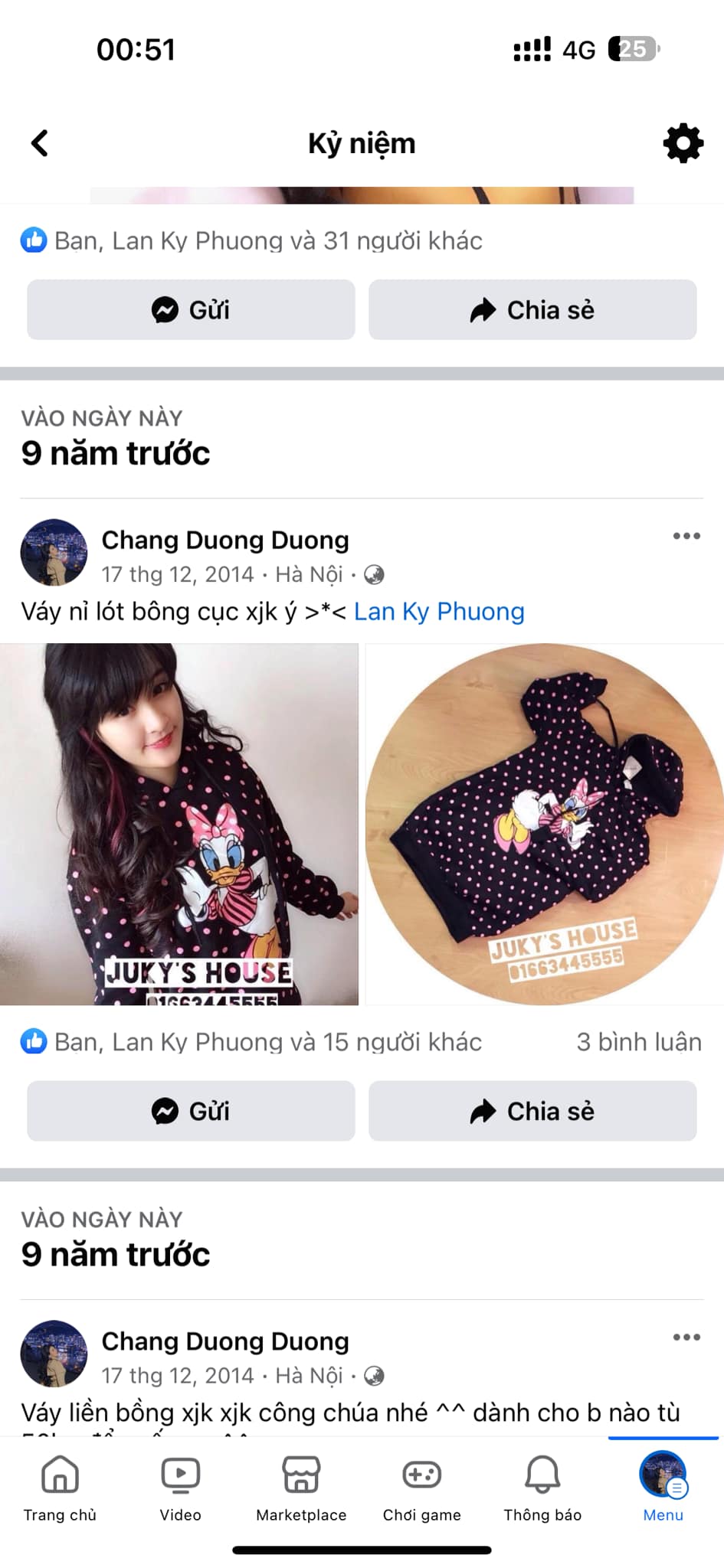Viewport: 724px width, 1568px height.
Task: Send the Váy nỉ post via Gửi
Action: coord(191,1111)
